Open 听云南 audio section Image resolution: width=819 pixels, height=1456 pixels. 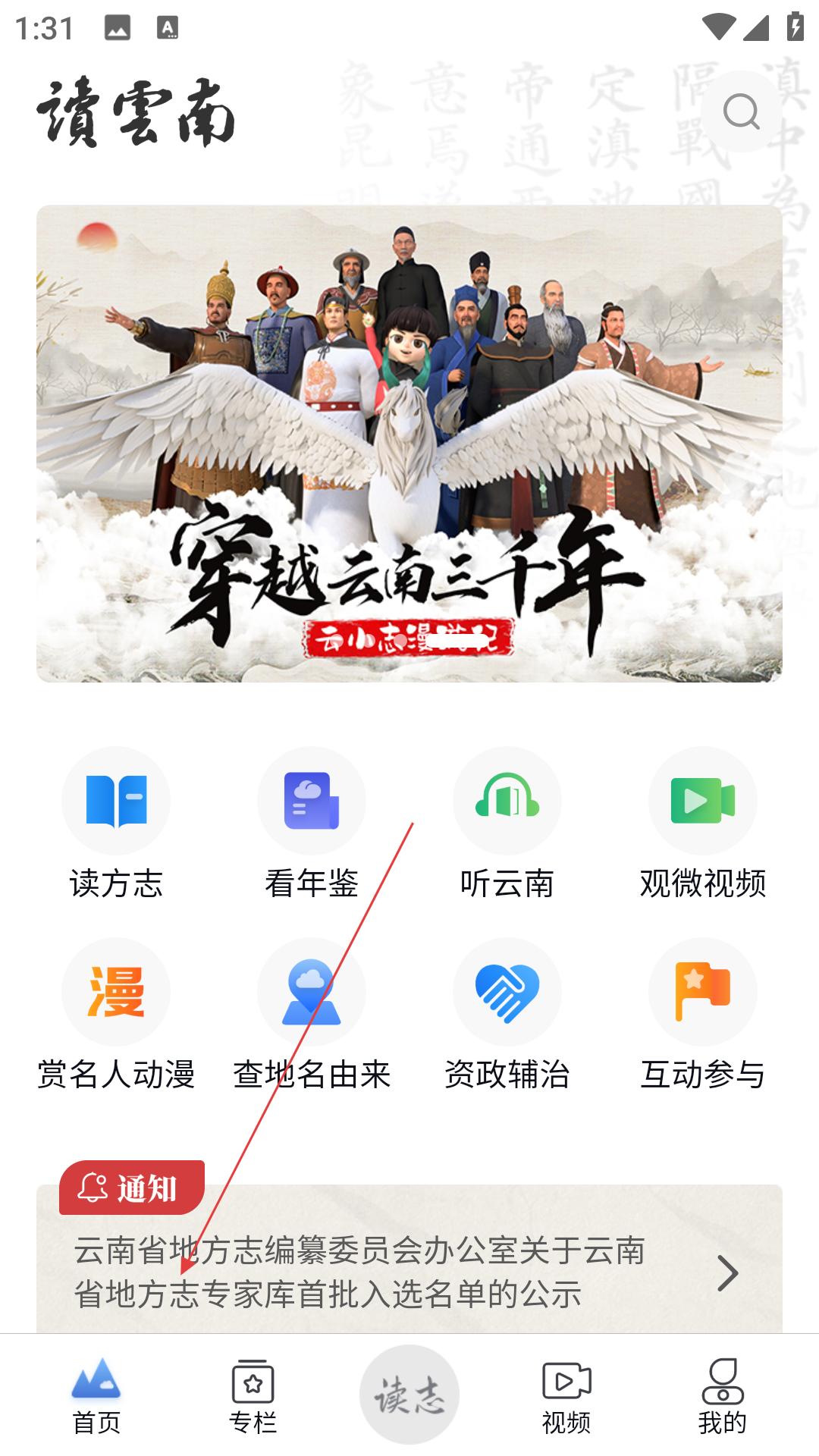(507, 824)
